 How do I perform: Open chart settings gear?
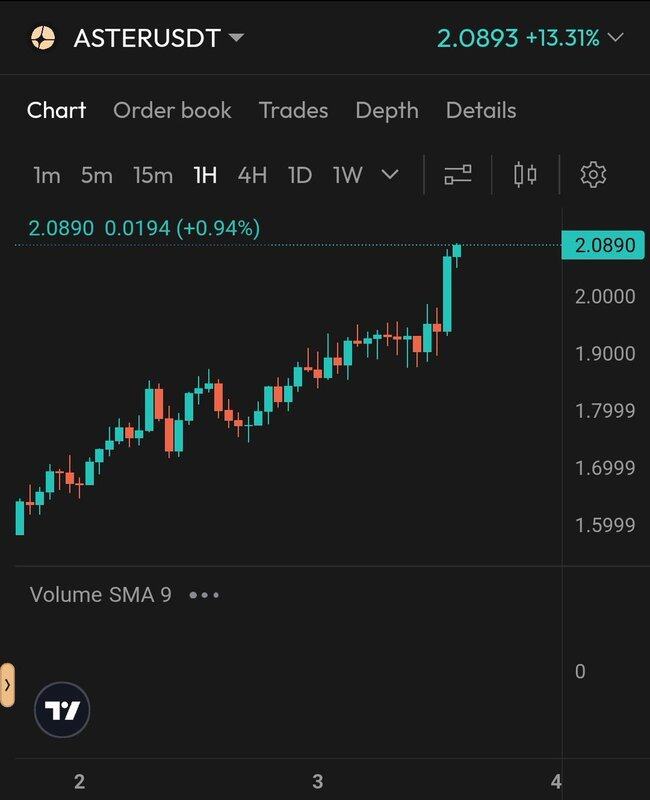point(593,175)
